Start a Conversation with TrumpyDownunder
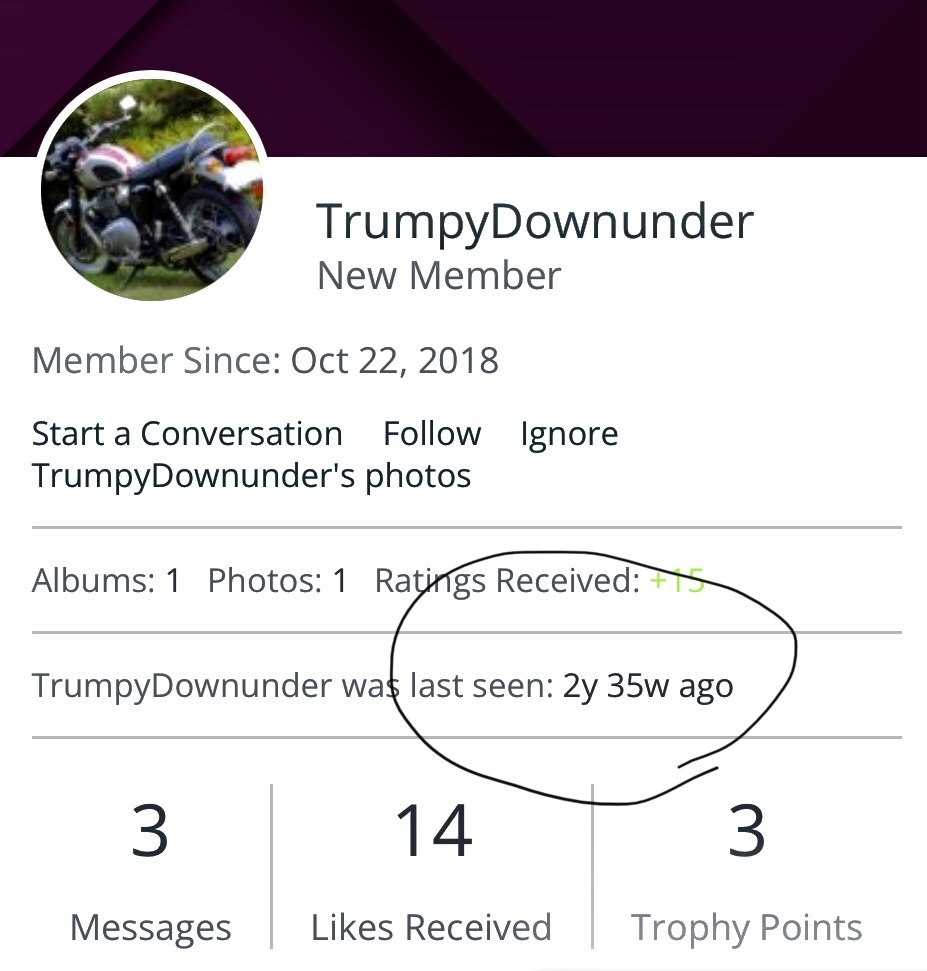The height and width of the screenshot is (971, 927). tap(187, 434)
